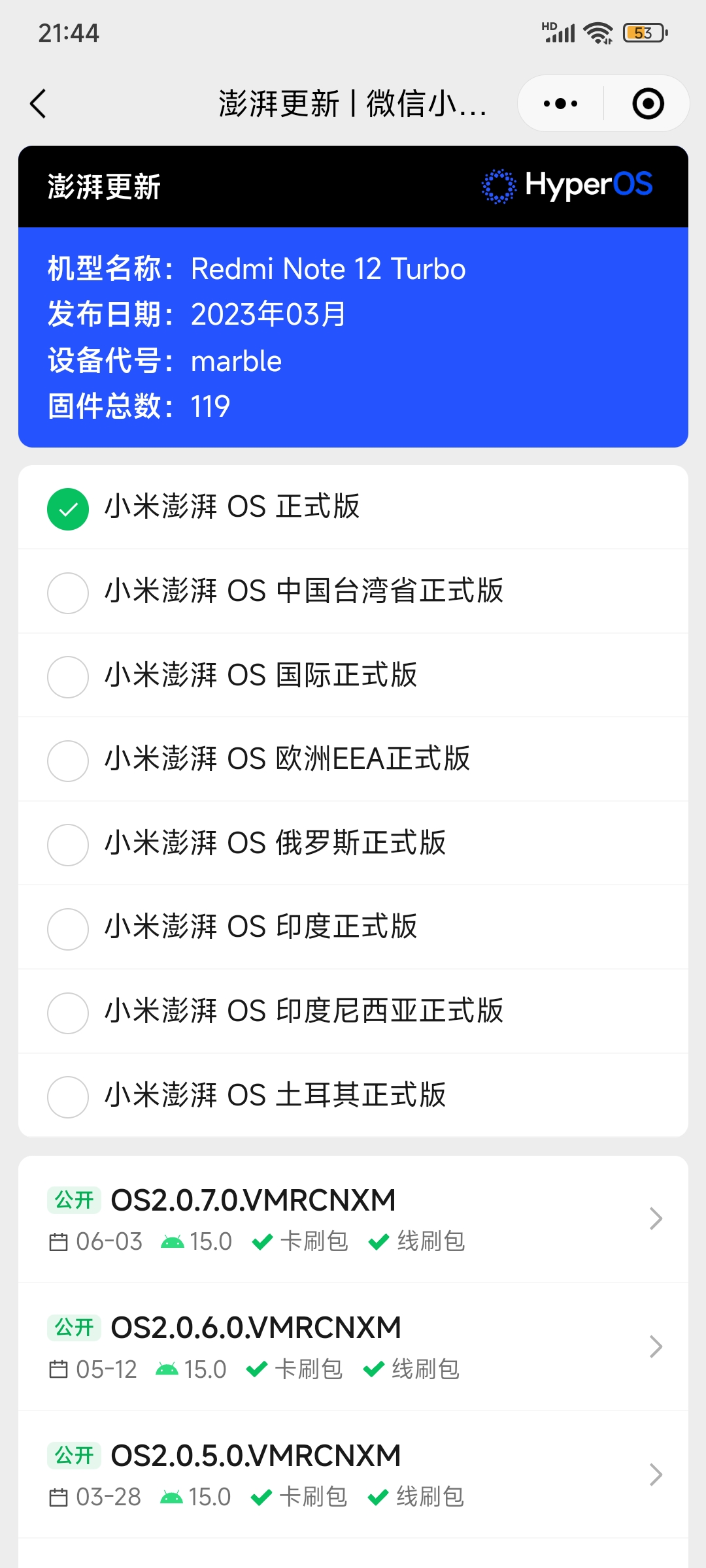This screenshot has height=1568, width=706.
Task: Open the OS2.0.5.0.VMRCNXM firmware entry
Action: pyautogui.click(x=353, y=1475)
